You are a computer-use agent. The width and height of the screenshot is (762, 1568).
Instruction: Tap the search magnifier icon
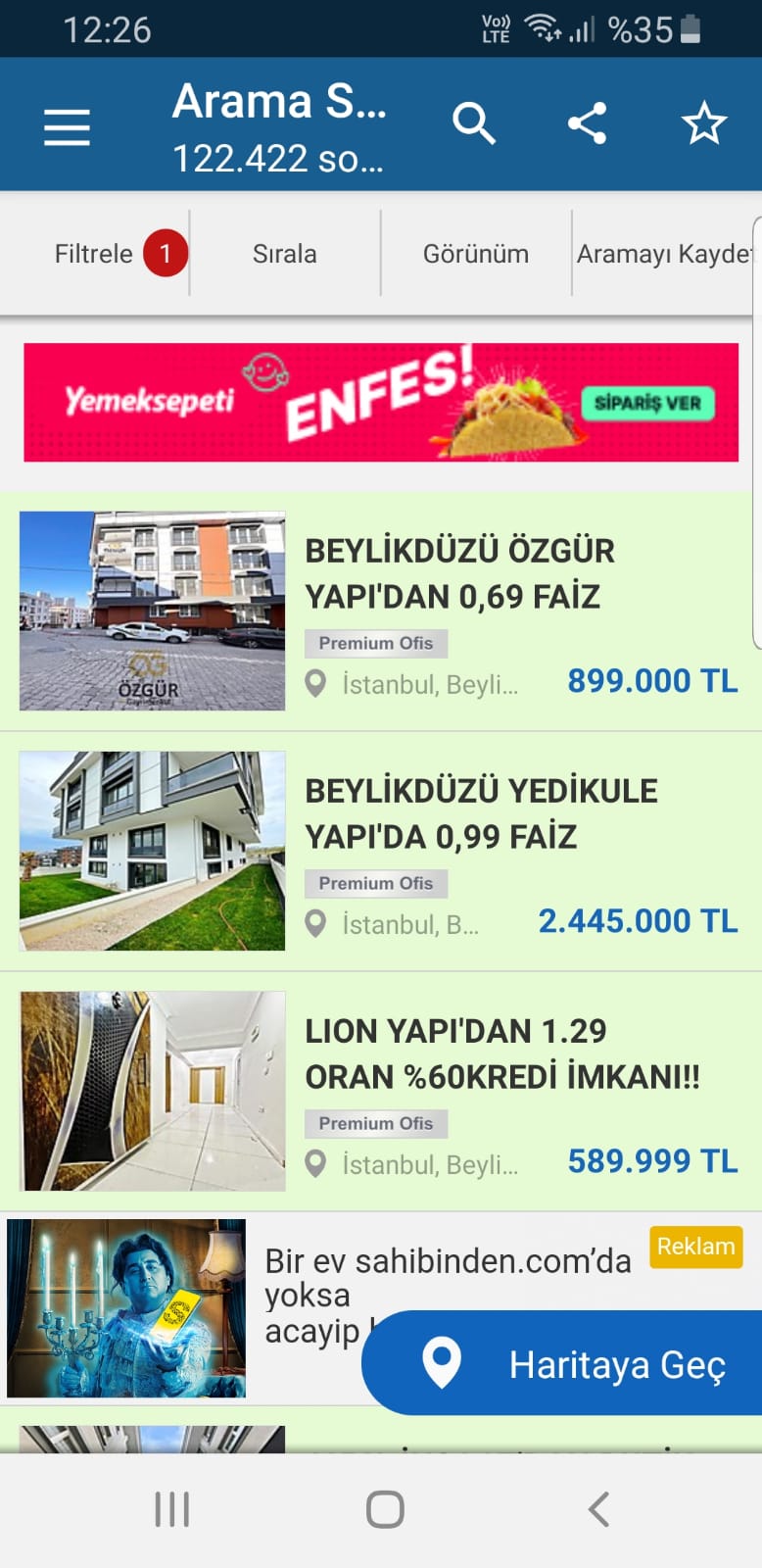point(474,124)
